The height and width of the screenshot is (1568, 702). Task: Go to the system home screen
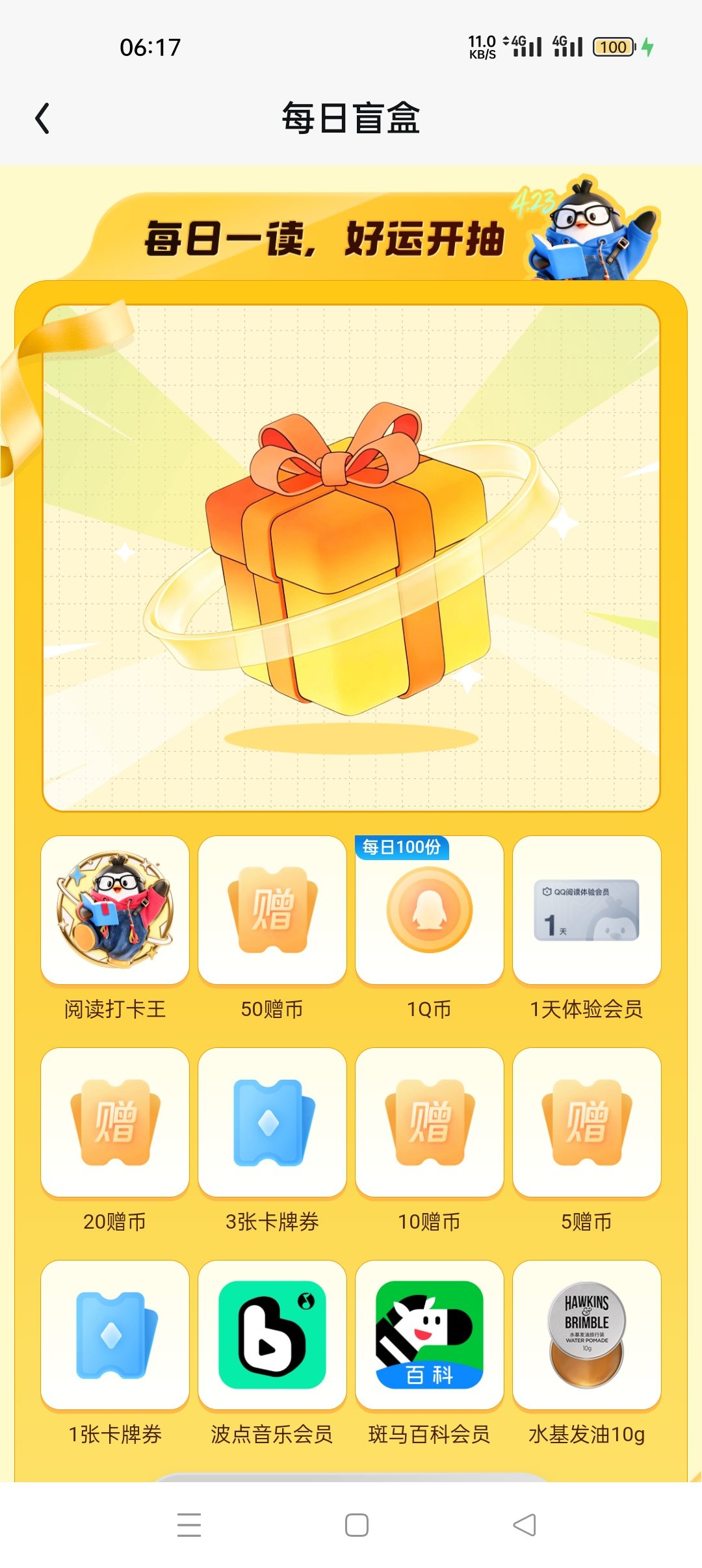point(357,1525)
